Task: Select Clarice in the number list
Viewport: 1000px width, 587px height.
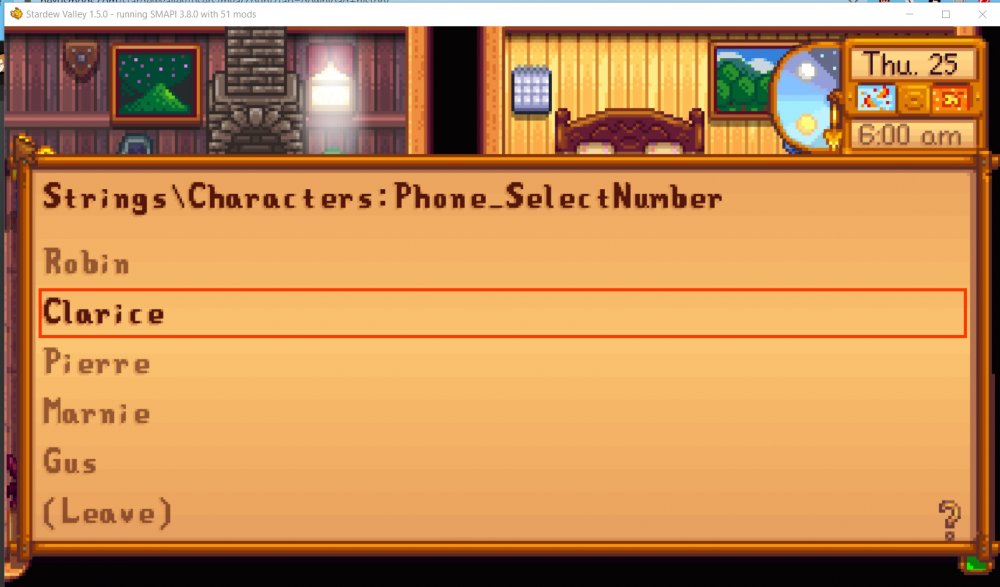Action: pyautogui.click(x=104, y=314)
